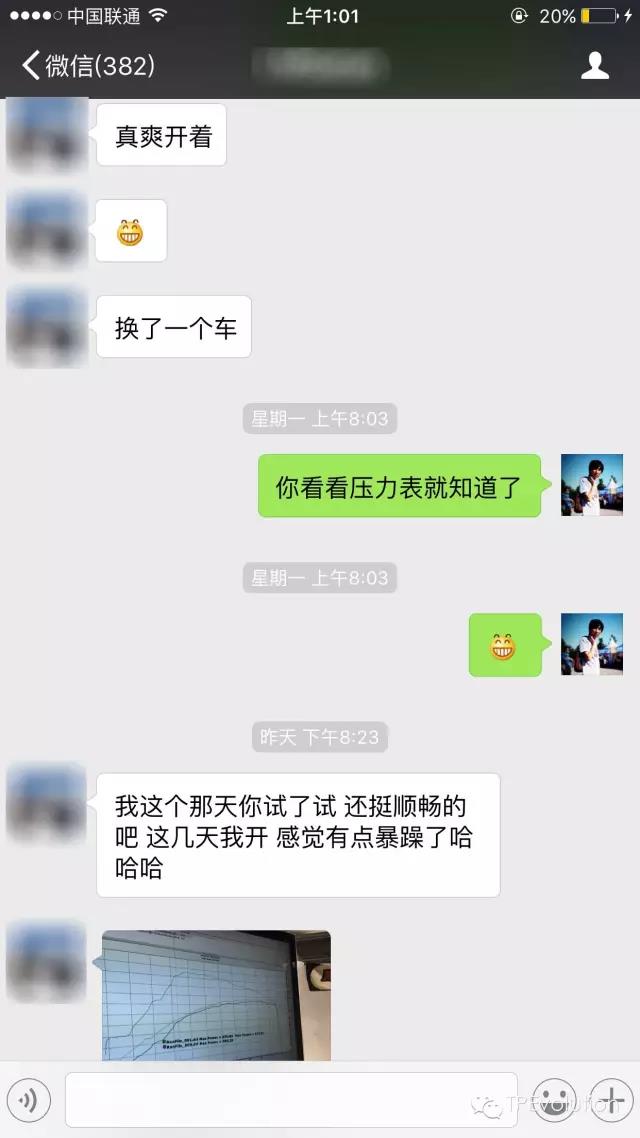This screenshot has width=640, height=1138.
Task: Open the chat info profile icon
Action: coord(595,66)
